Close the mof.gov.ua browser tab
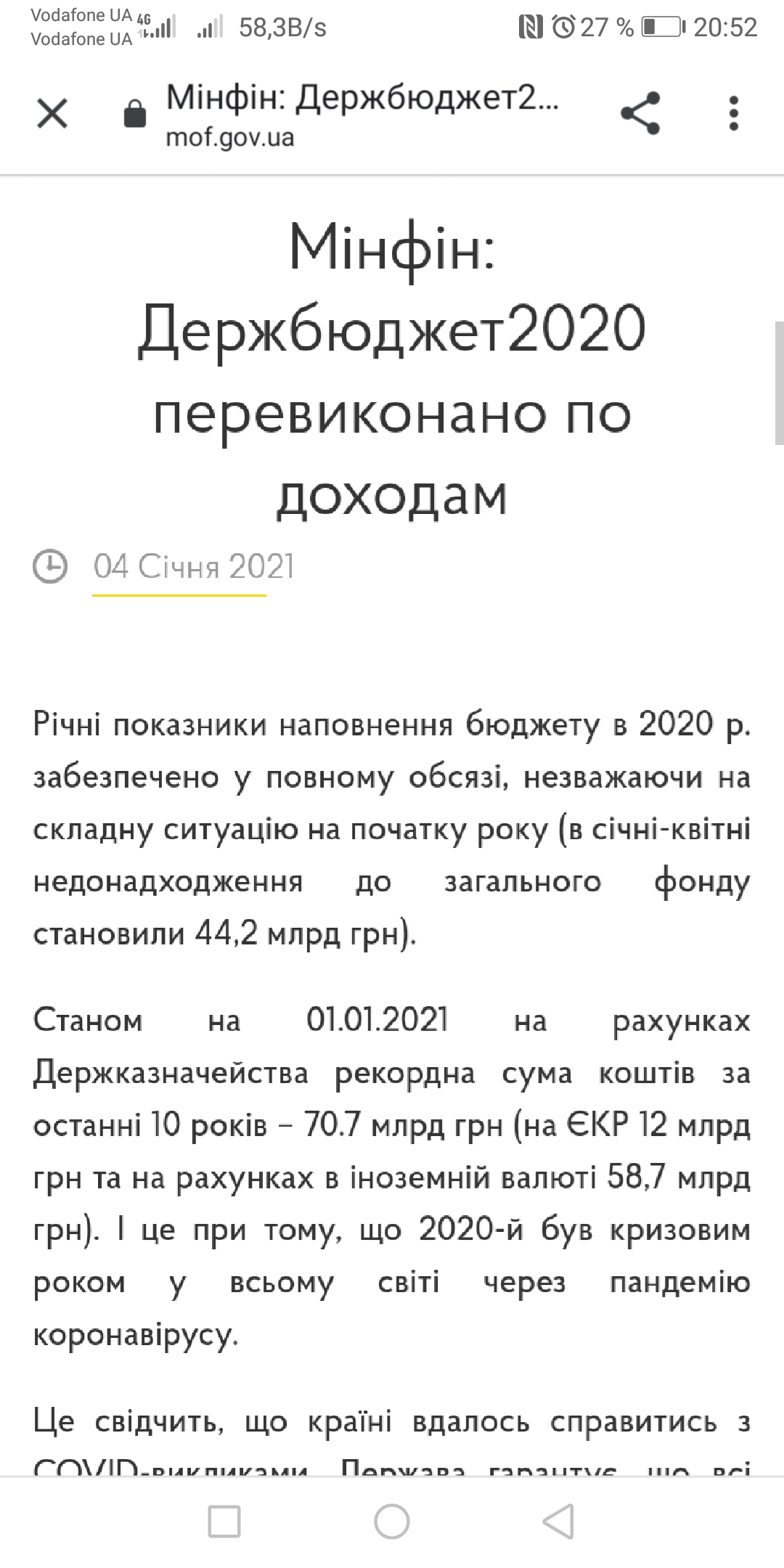This screenshot has height=1568, width=784. 52,114
